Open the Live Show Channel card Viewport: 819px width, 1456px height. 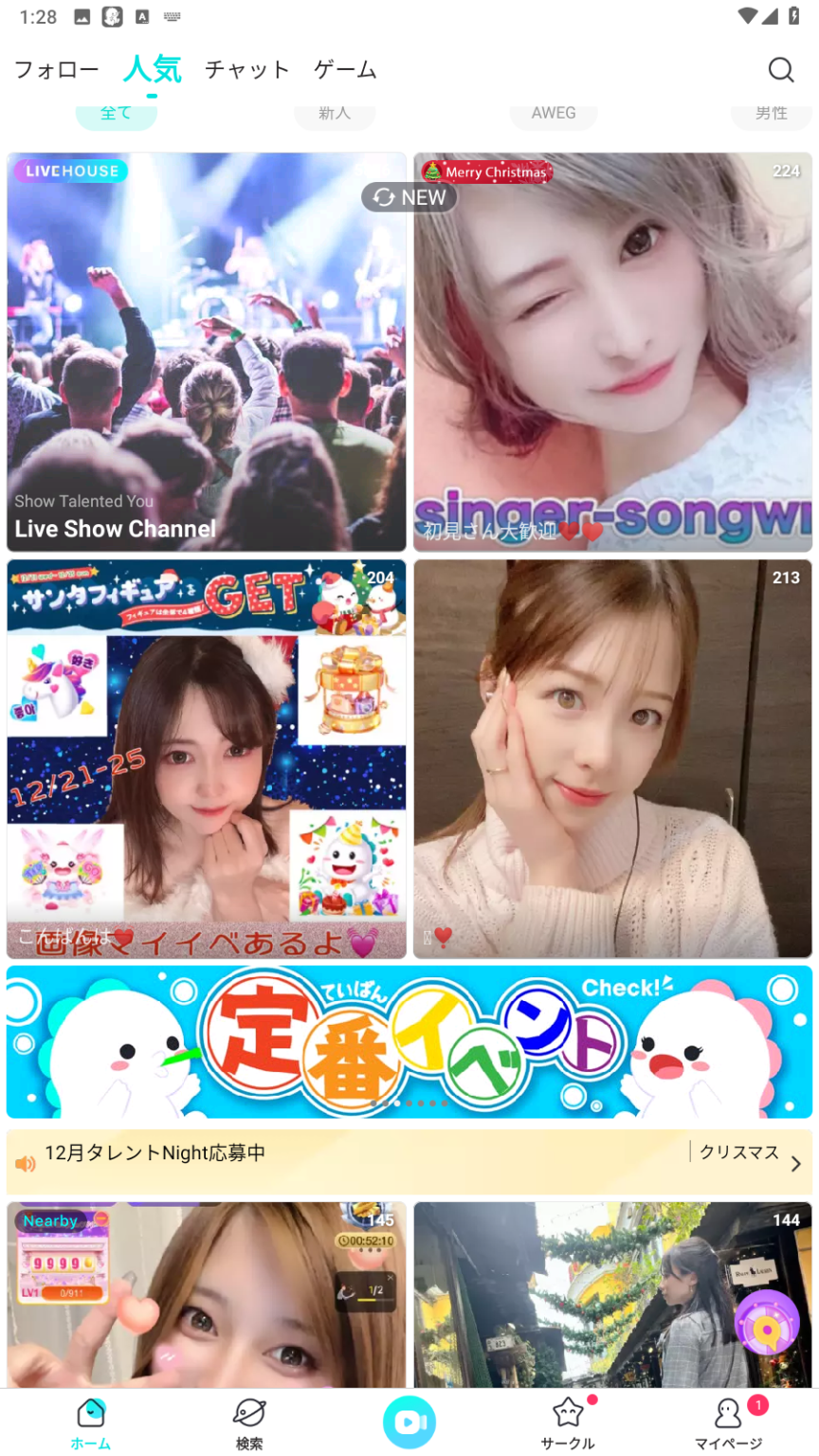[206, 360]
